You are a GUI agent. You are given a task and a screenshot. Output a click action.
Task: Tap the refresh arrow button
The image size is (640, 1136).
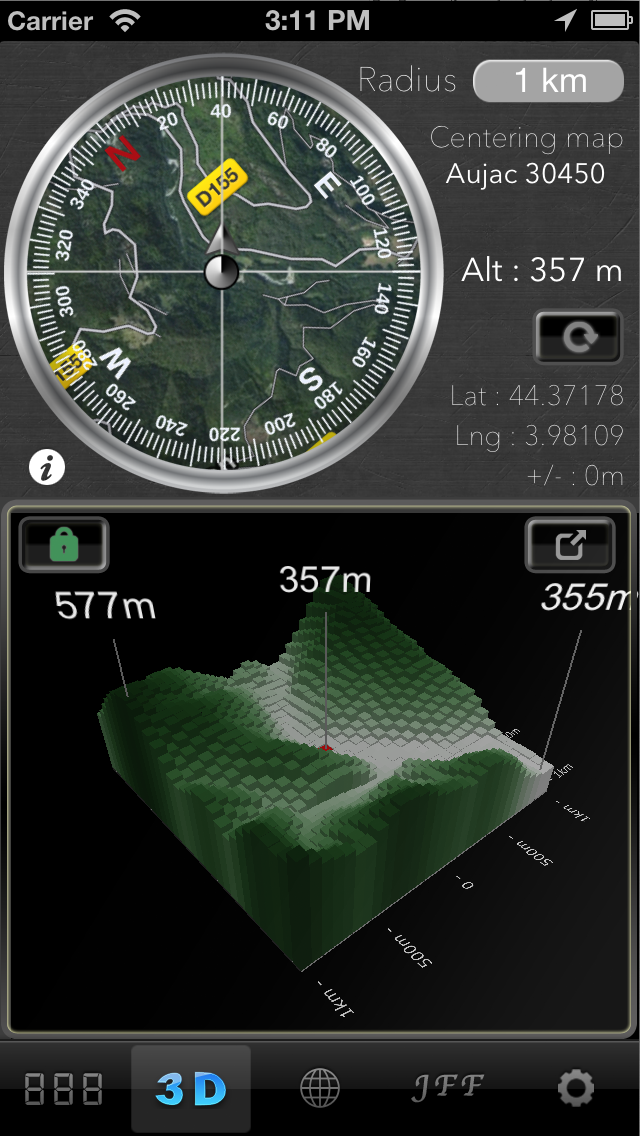(x=578, y=337)
